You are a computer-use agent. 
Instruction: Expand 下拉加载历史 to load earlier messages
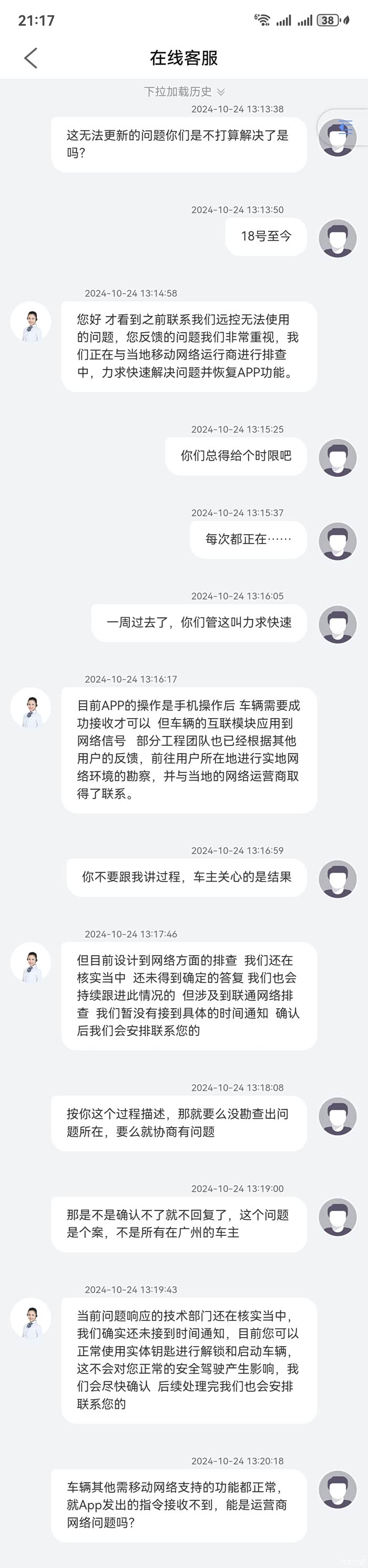point(184,91)
